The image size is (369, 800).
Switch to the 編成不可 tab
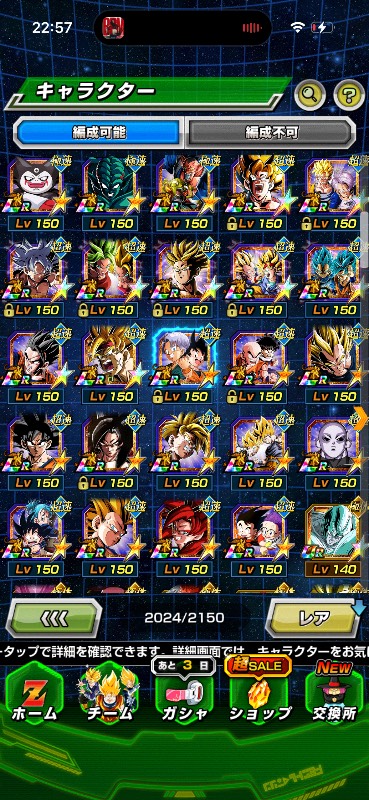[270, 132]
